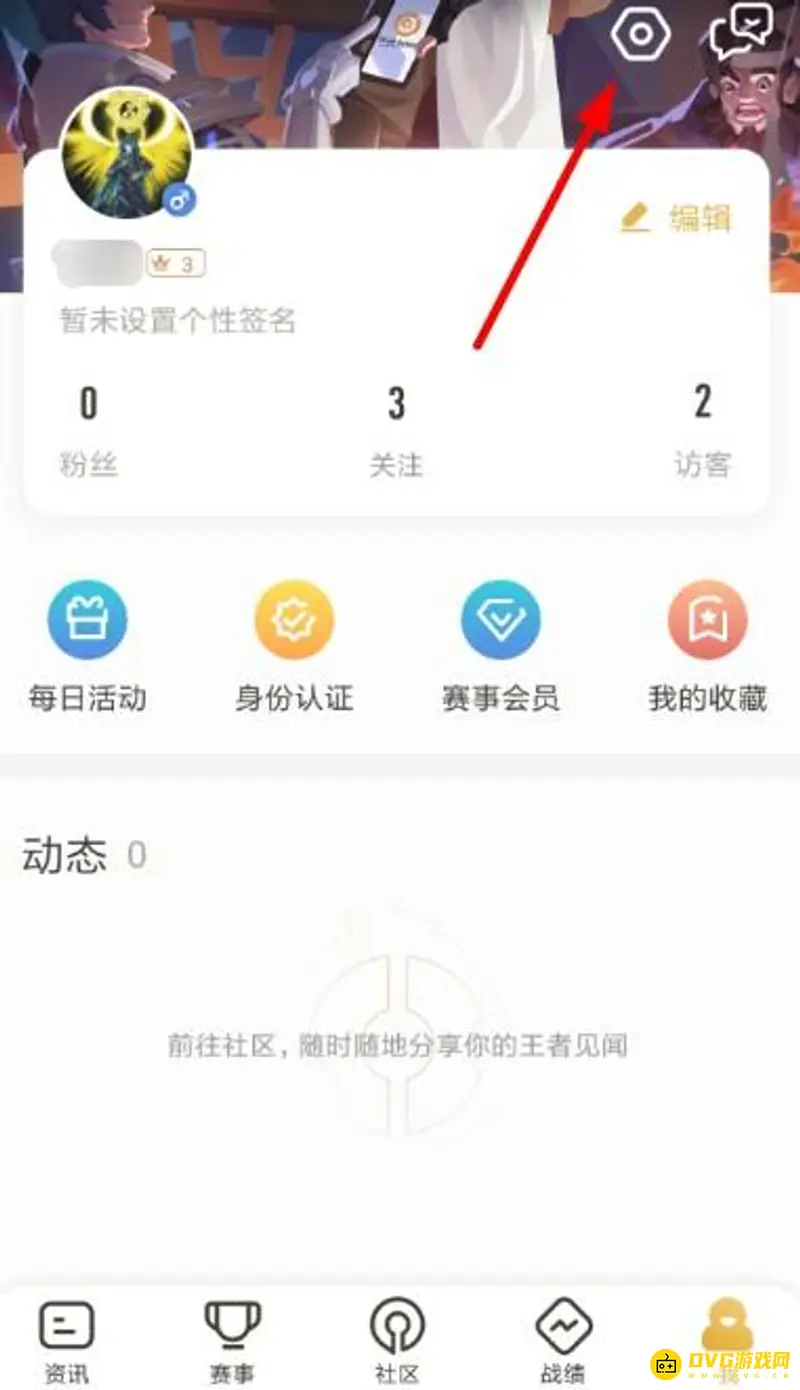The height and width of the screenshot is (1390, 800).
Task: Click the unset signature placeholder text
Action: pyautogui.click(x=176, y=322)
